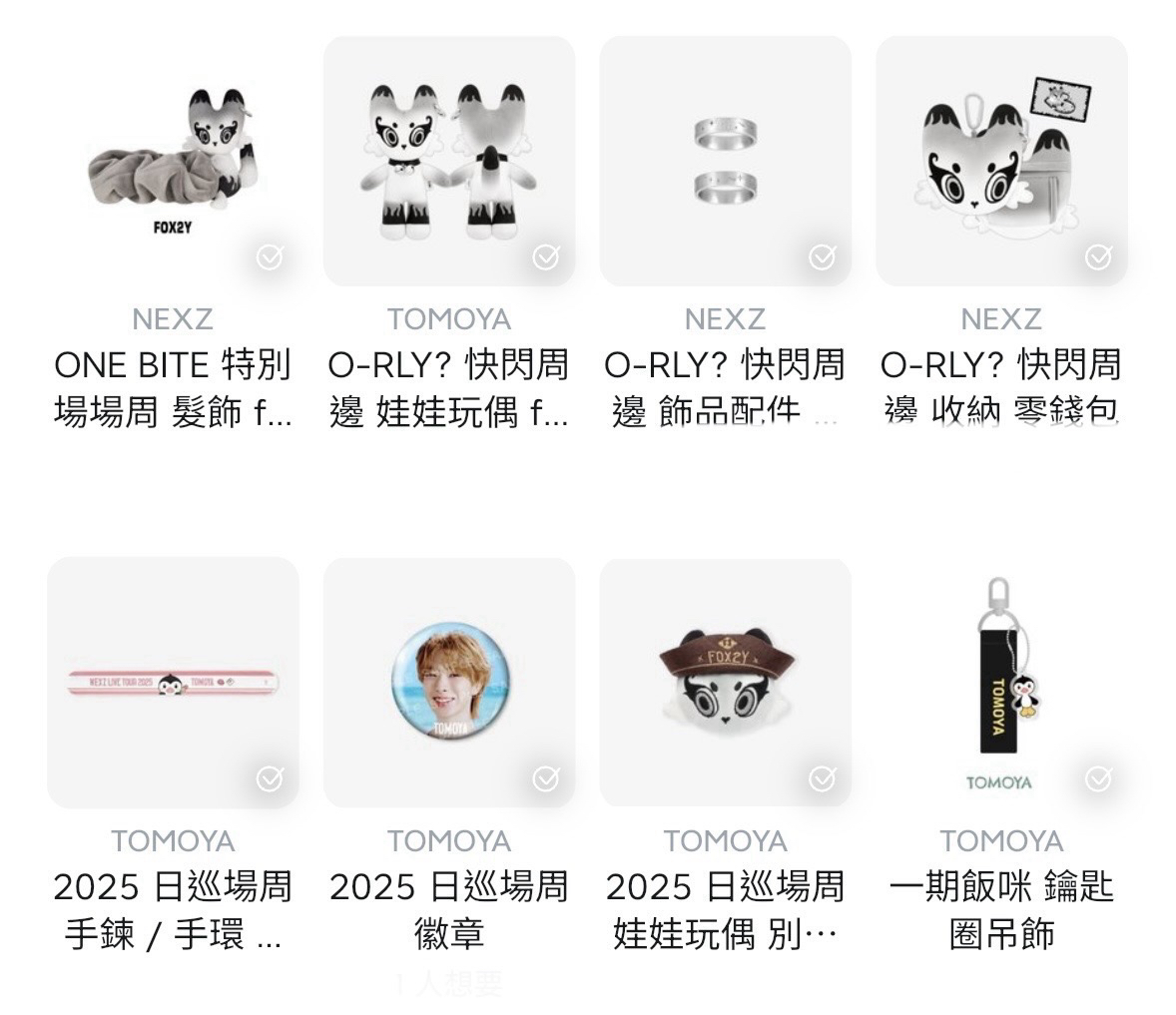Open the O-RLY? 收納 零錢包 item
Viewport: 1176px width, 1015px height.
click(1000, 160)
